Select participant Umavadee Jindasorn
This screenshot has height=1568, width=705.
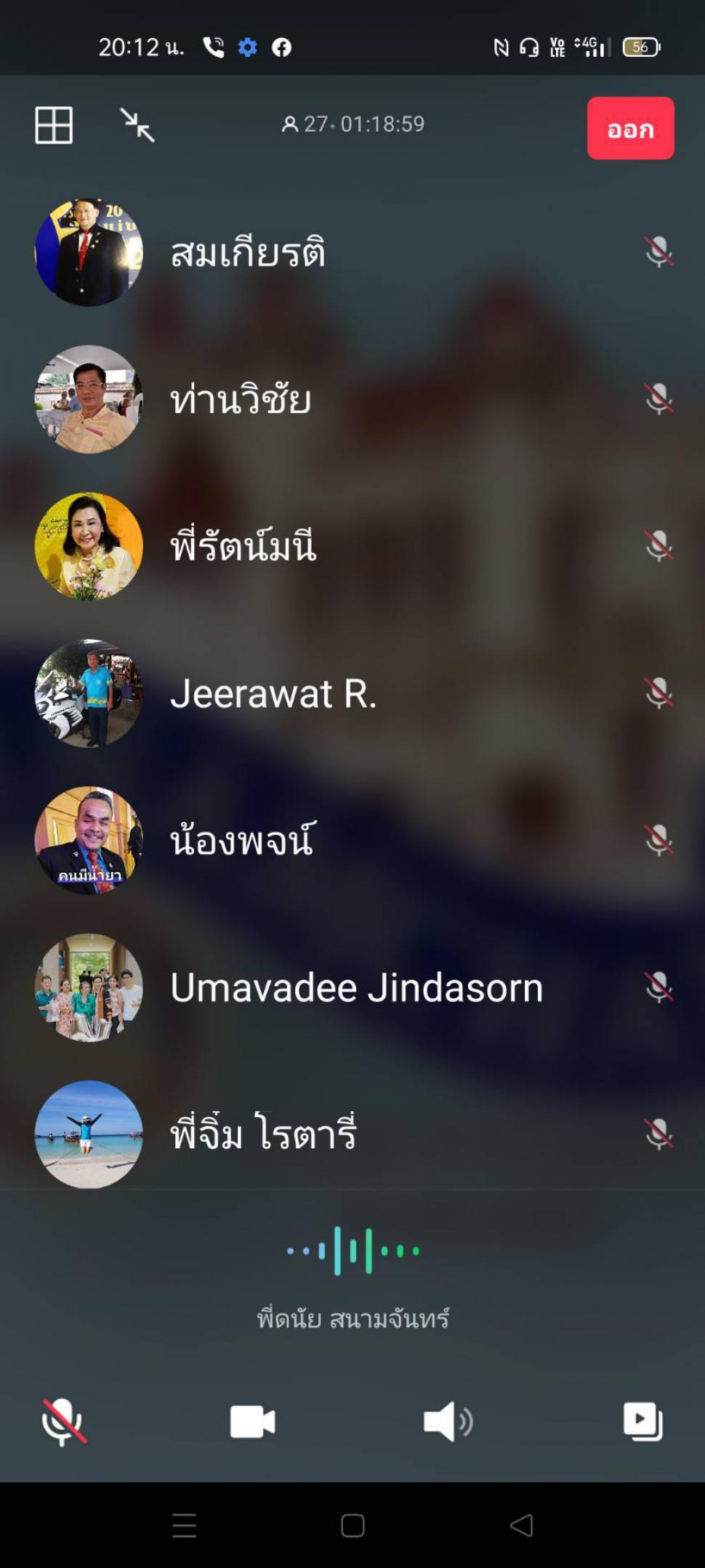point(352,988)
